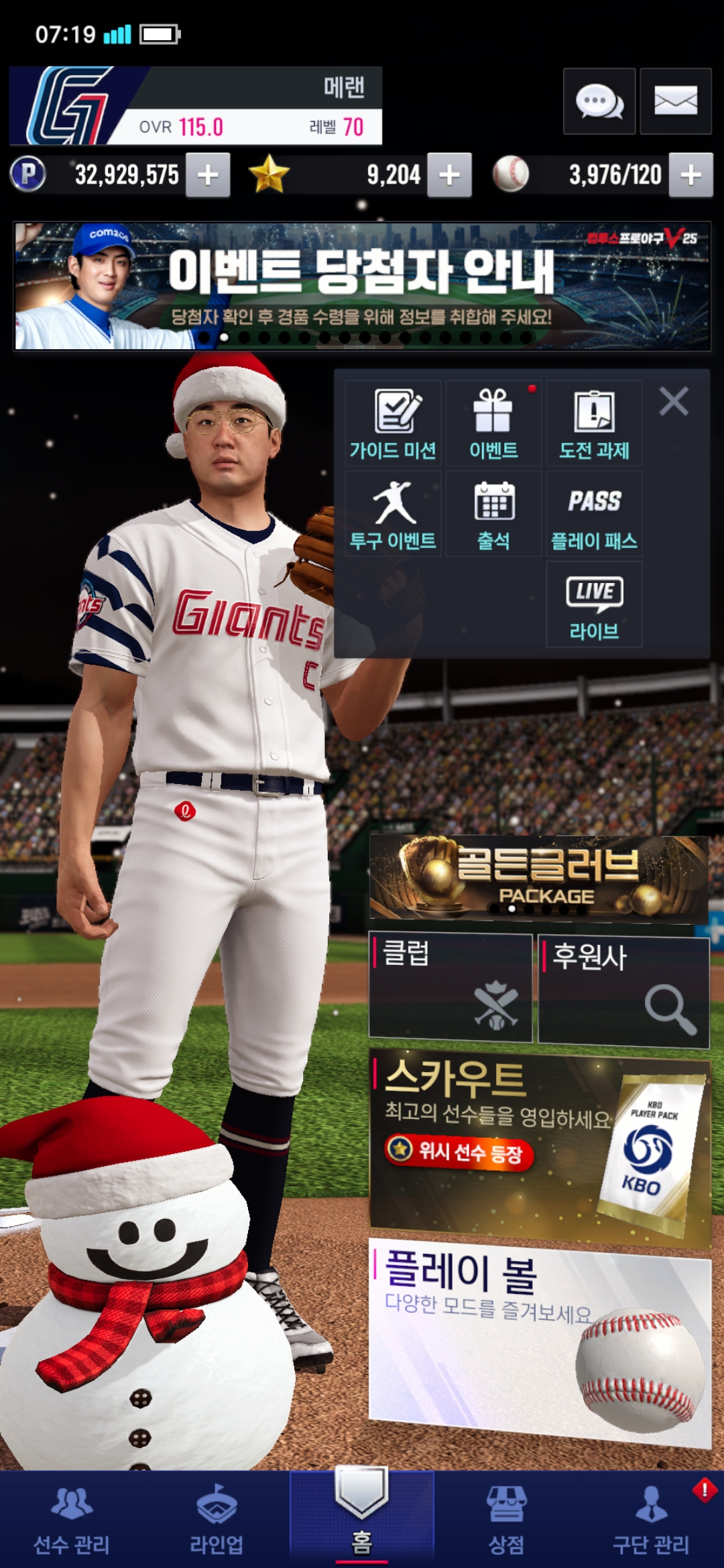Open the 이벤트 당첨자 안내 banner
The image size is (724, 1568).
coord(362,286)
